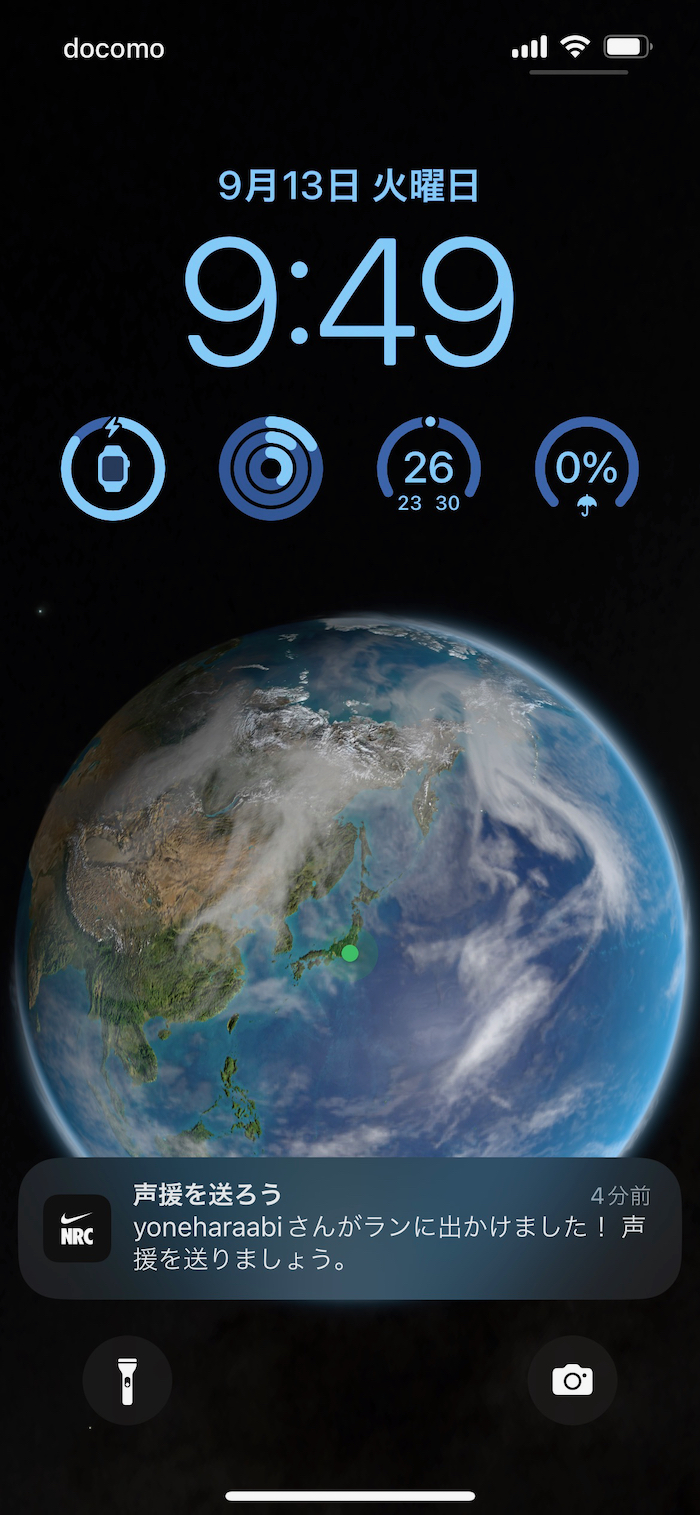Image resolution: width=700 pixels, height=1515 pixels.
Task: Open the activity rings widget
Action: (271, 468)
